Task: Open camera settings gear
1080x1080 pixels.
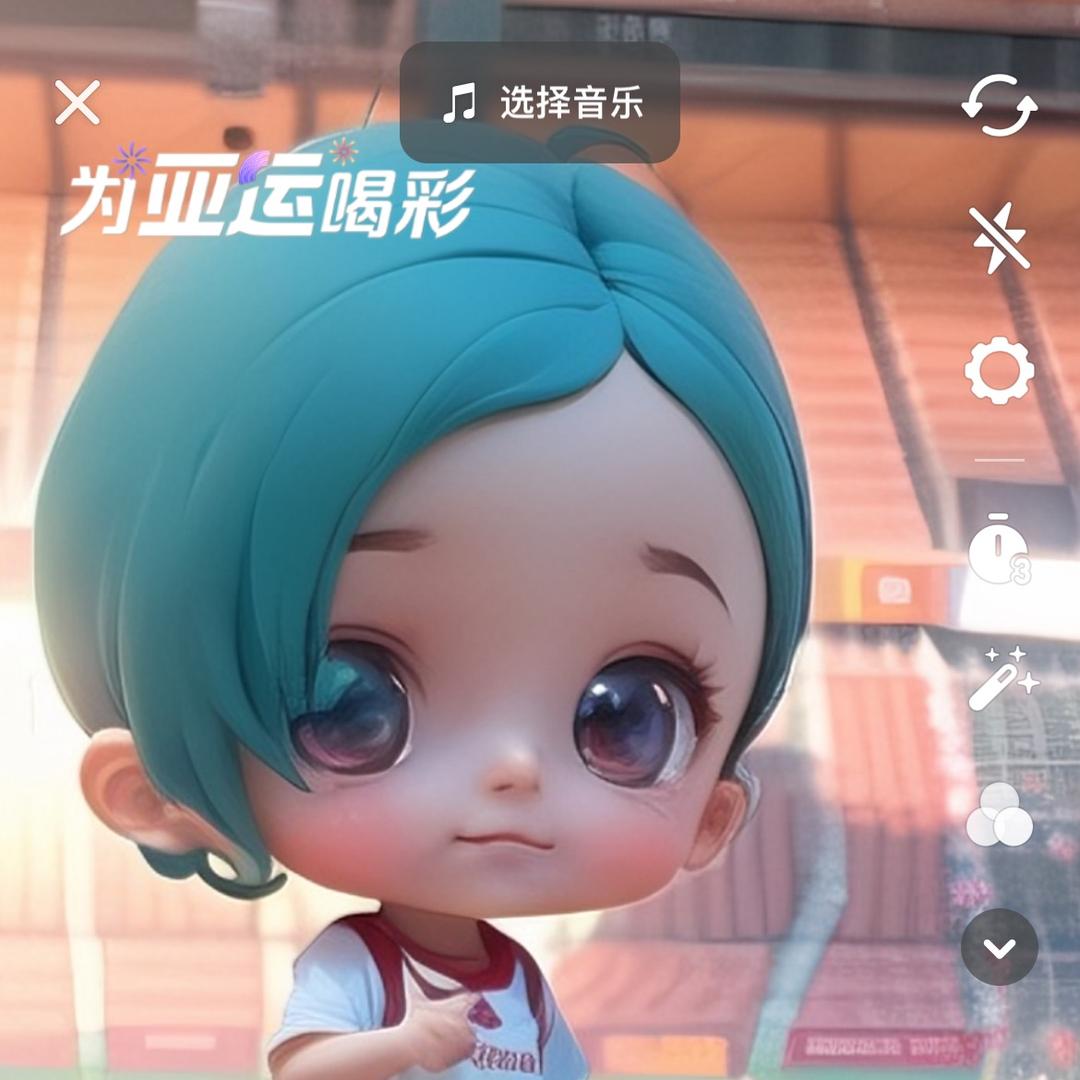Action: click(999, 371)
